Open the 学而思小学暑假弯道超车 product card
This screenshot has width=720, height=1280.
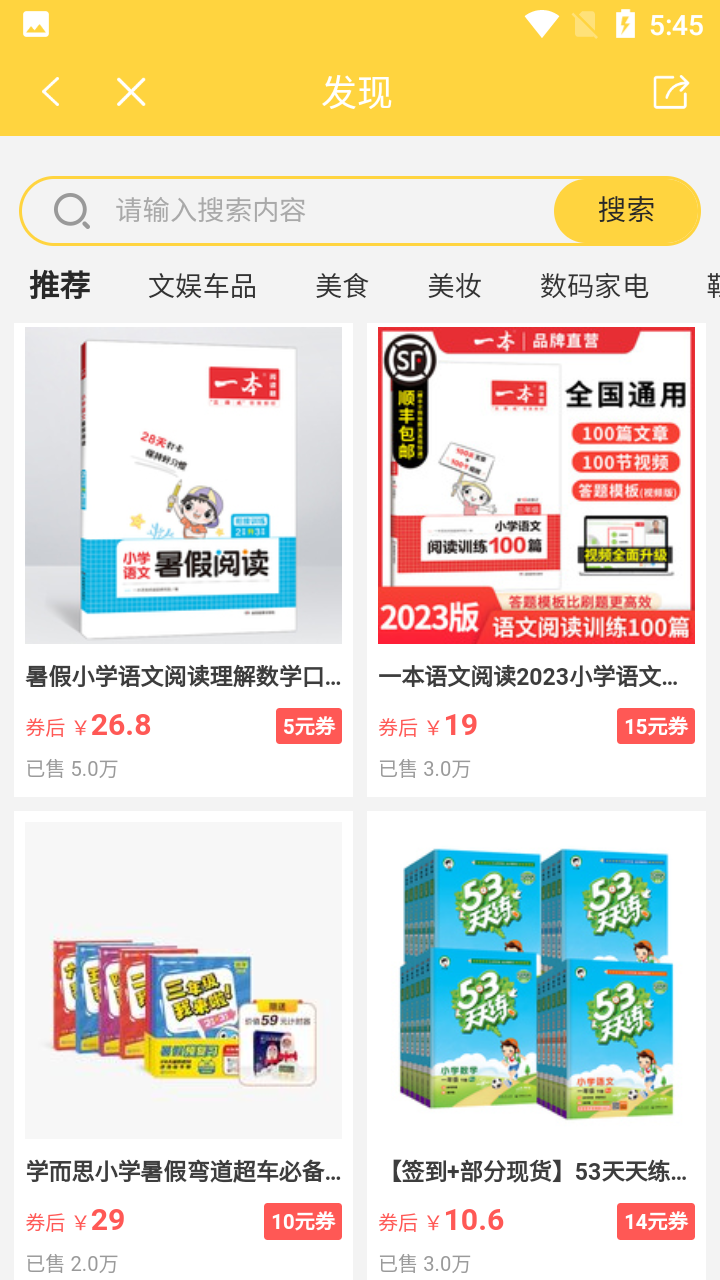coord(183,1045)
